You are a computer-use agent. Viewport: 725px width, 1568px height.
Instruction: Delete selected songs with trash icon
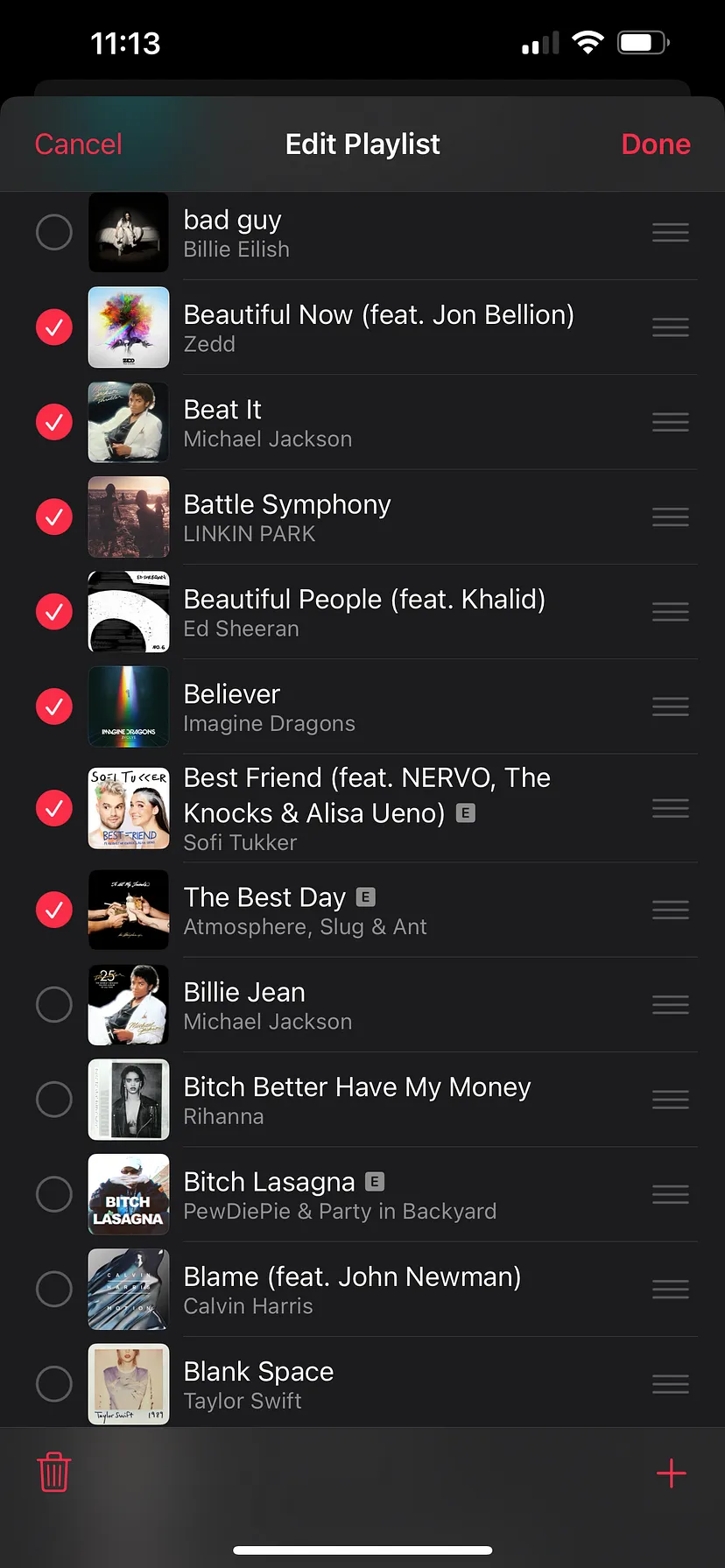point(54,1472)
